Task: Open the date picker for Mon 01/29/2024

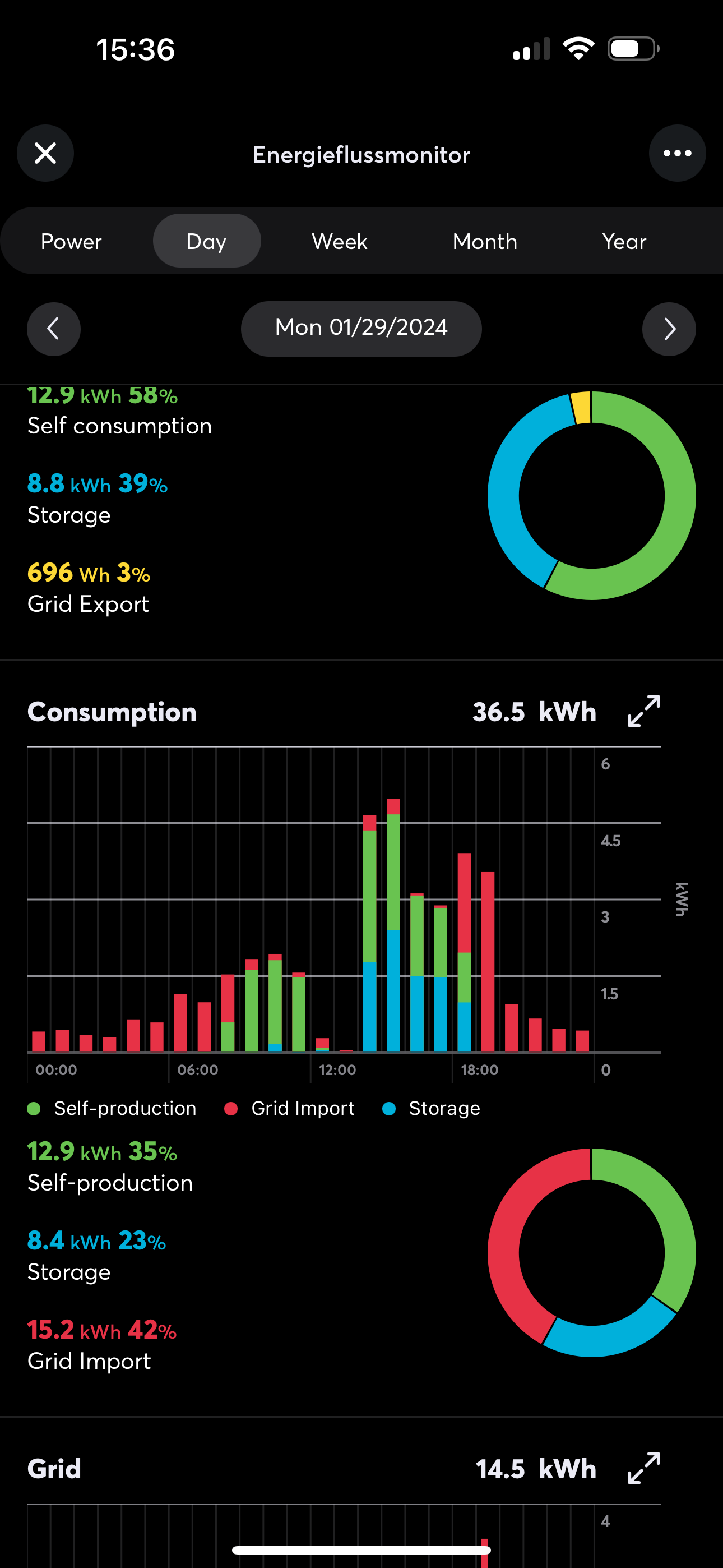Action: [361, 329]
